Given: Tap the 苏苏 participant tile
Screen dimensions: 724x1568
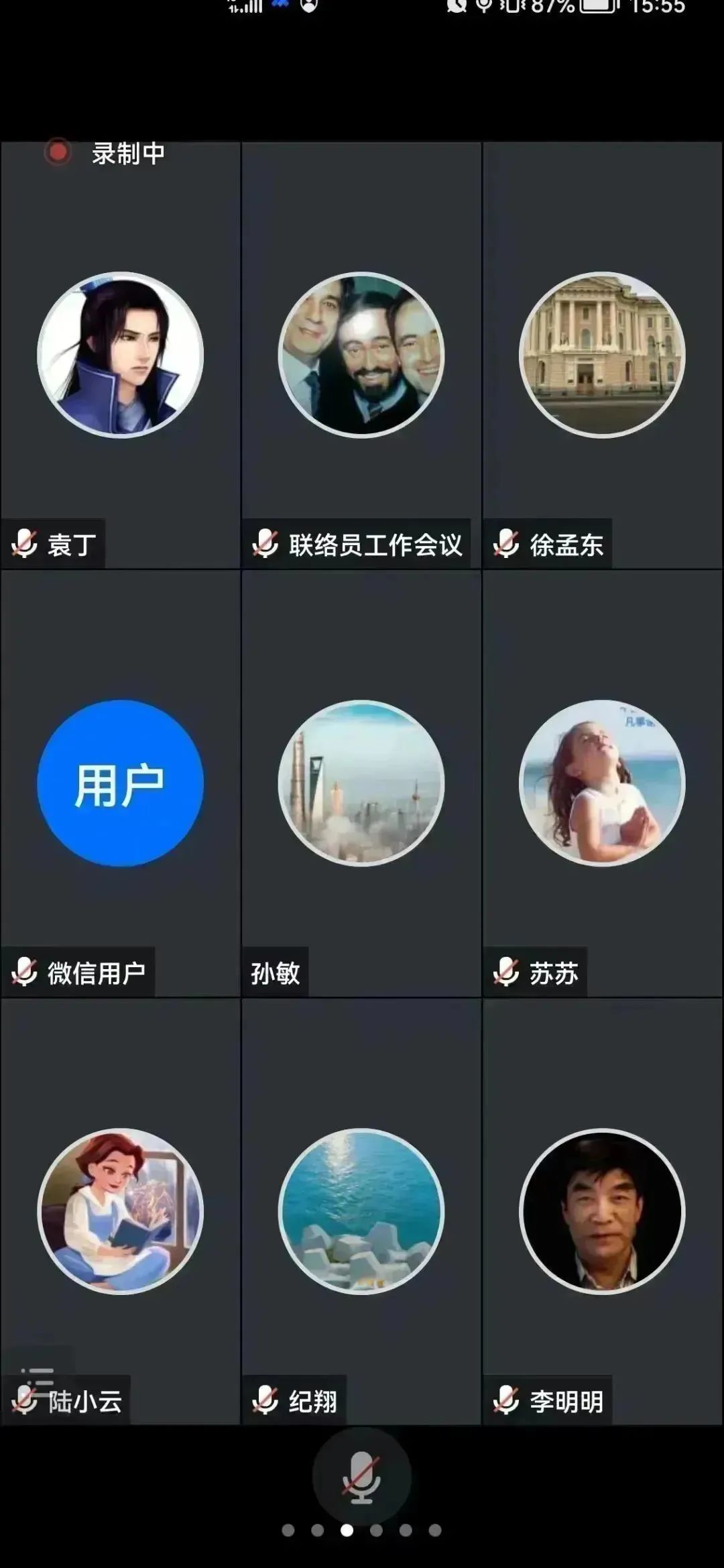Looking at the screenshot, I should [602, 783].
